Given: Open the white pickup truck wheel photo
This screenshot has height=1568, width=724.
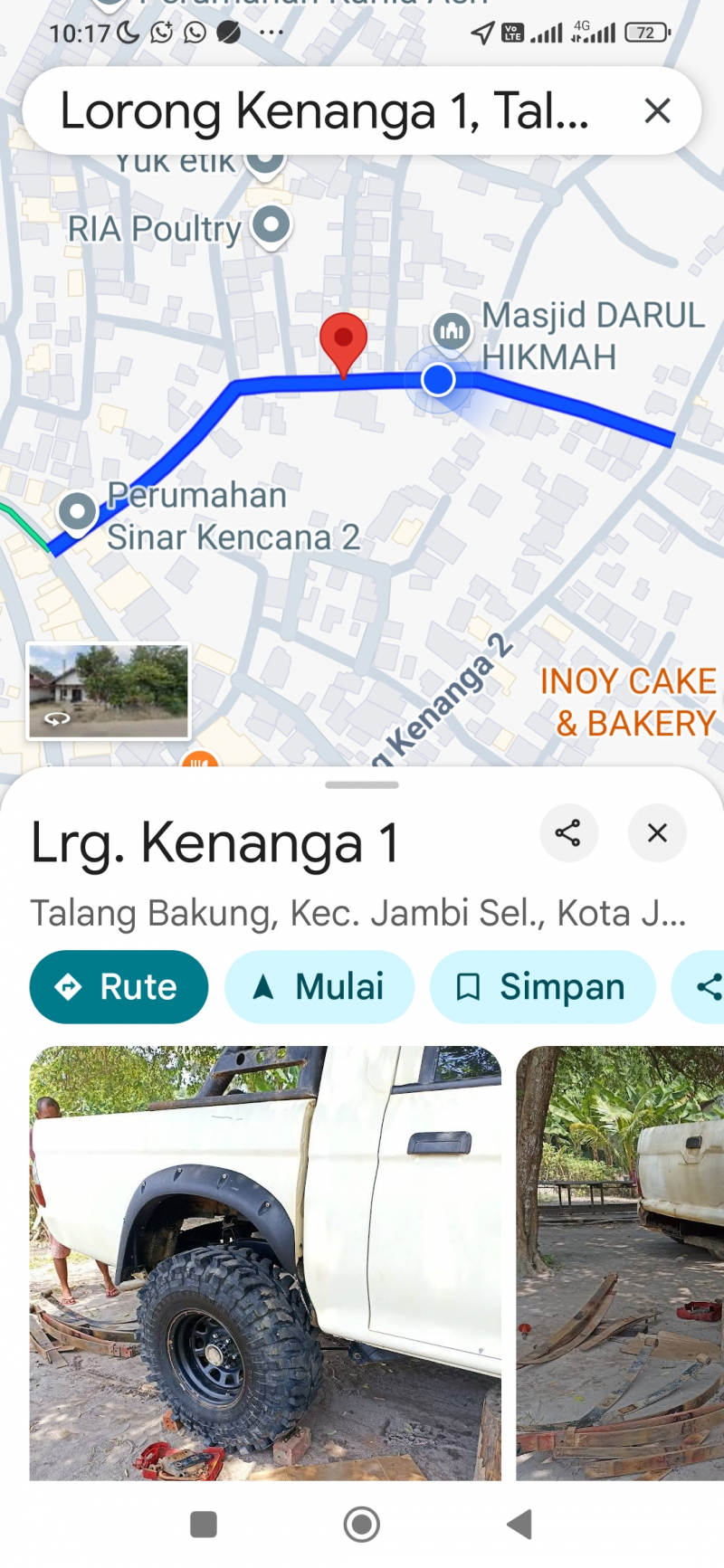Looking at the screenshot, I should tap(264, 1262).
